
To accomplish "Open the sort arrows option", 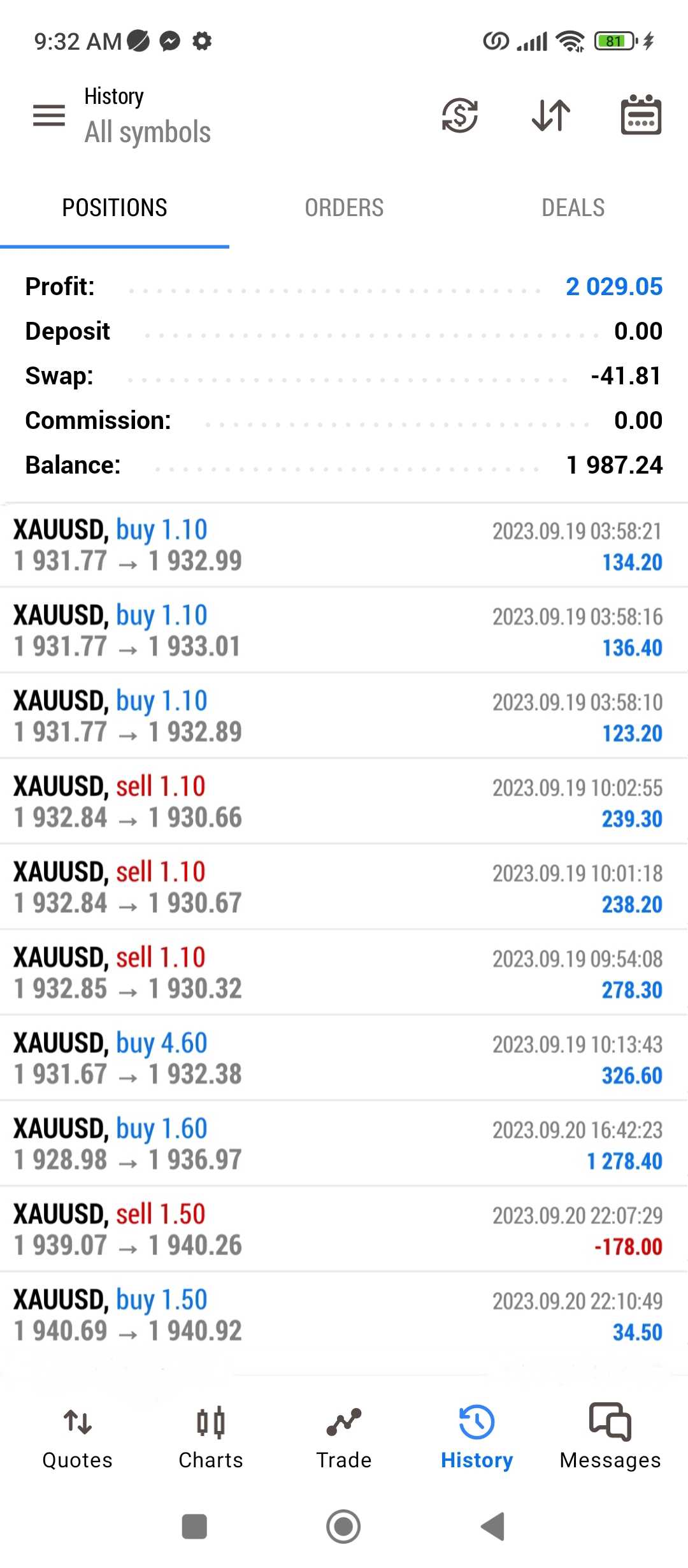I will [551, 115].
